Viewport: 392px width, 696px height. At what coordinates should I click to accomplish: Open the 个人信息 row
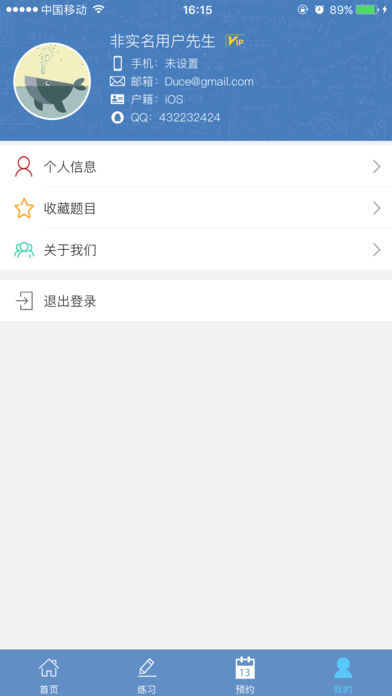196,166
